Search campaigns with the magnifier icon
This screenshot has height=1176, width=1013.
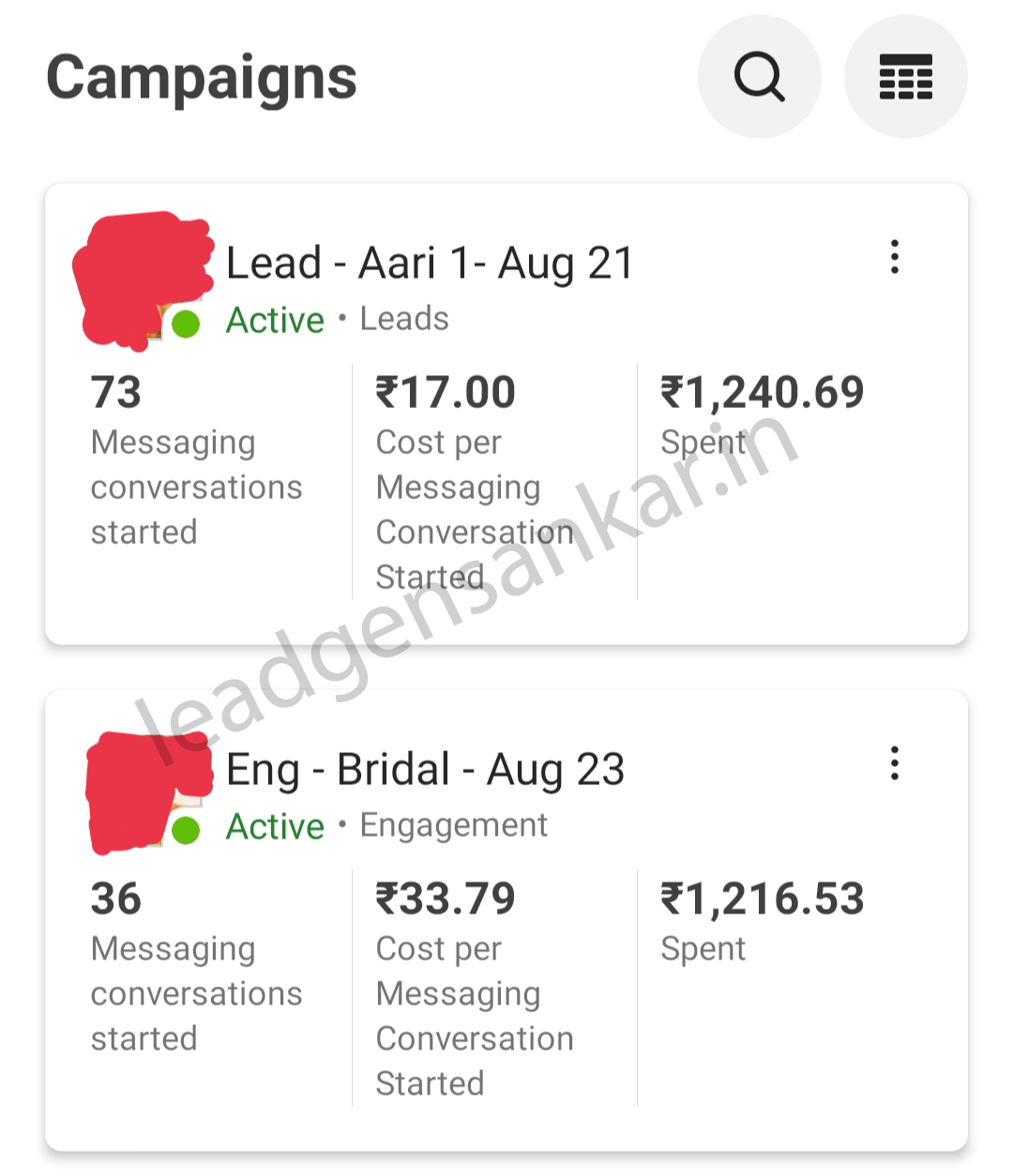pos(759,77)
